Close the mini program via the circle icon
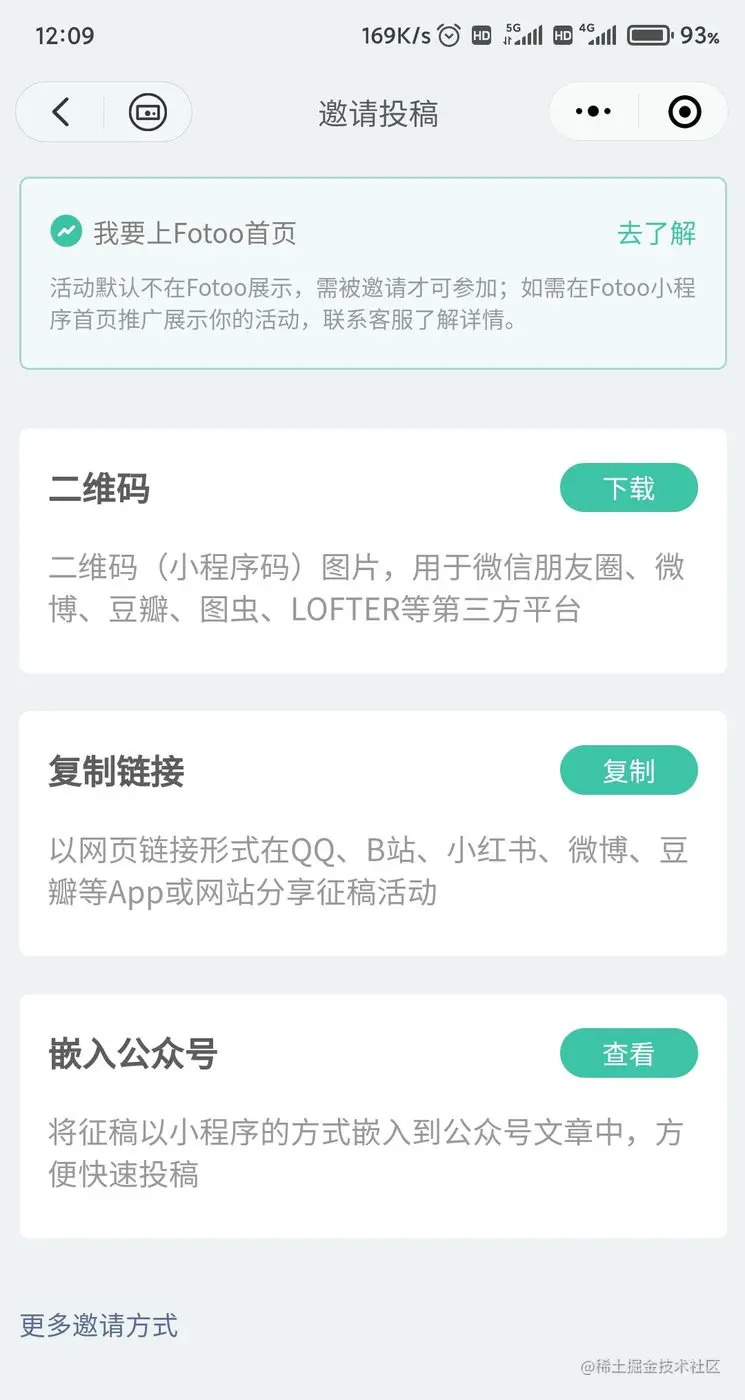 684,112
